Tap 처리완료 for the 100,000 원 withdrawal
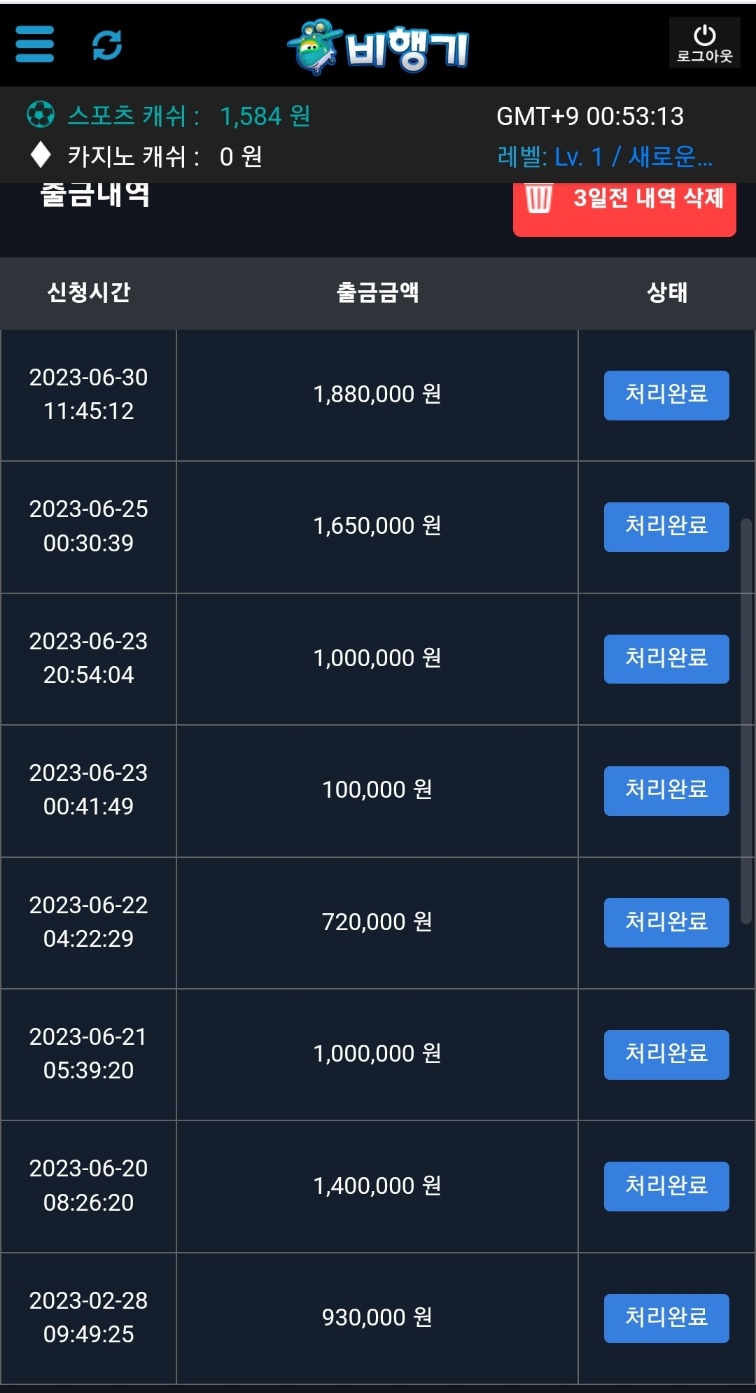 (x=666, y=790)
